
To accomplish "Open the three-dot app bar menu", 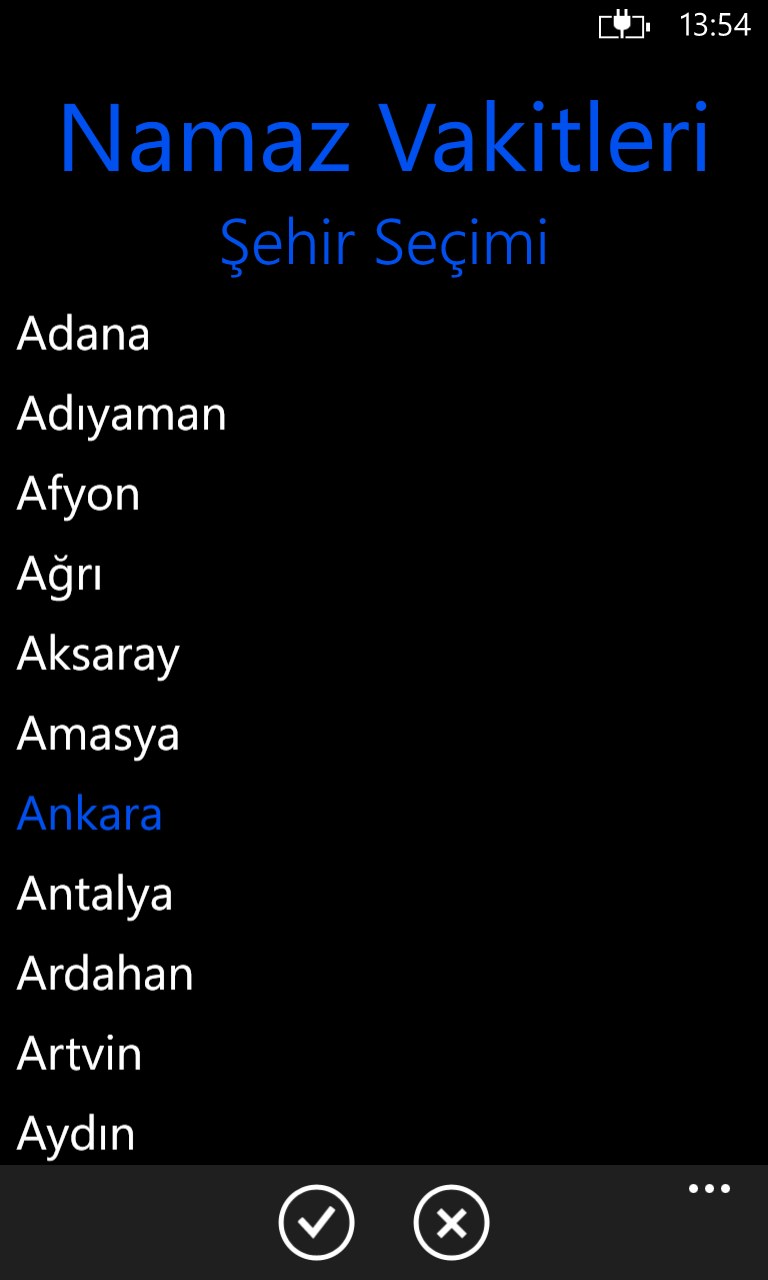I will (709, 1189).
